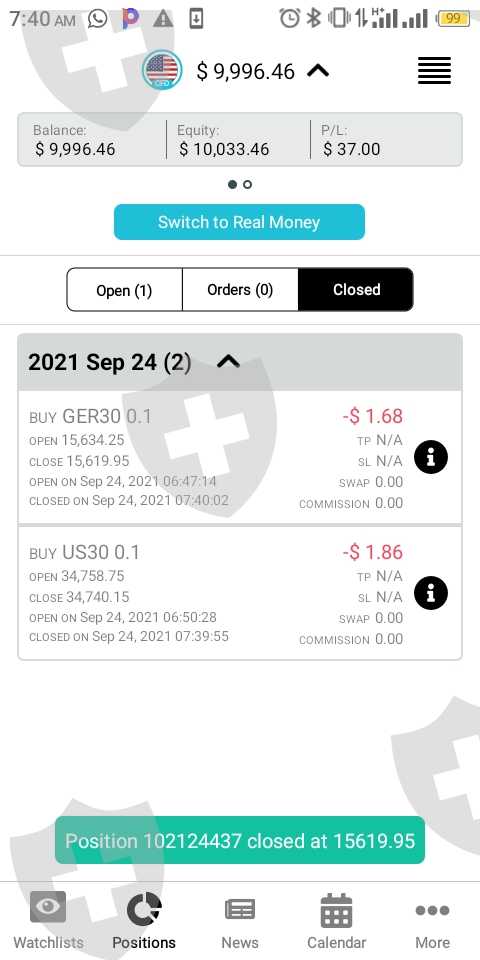Open the Calendar tab

pos(336,921)
